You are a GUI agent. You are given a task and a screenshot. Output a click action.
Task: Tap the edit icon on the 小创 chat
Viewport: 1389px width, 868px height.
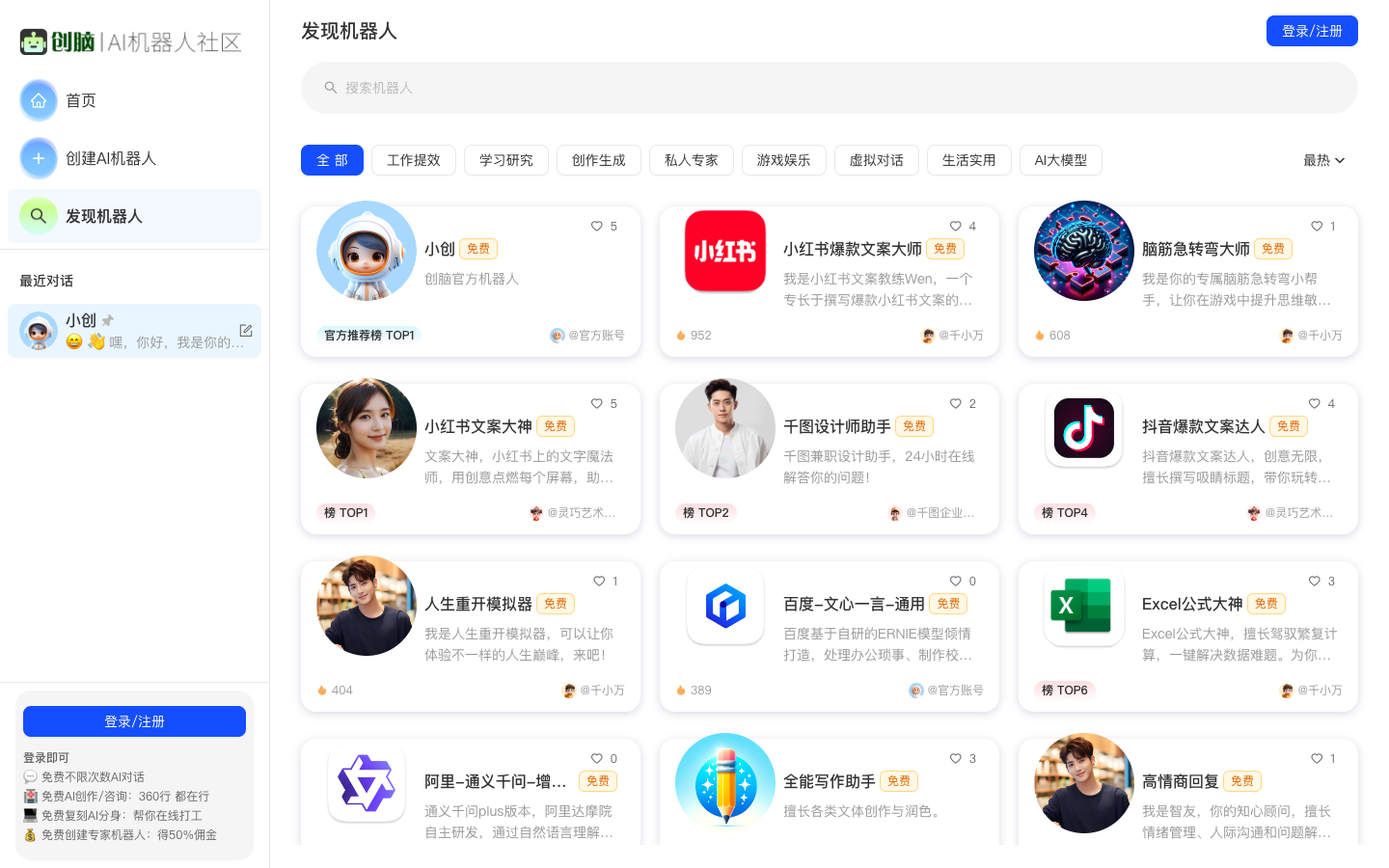[246, 331]
